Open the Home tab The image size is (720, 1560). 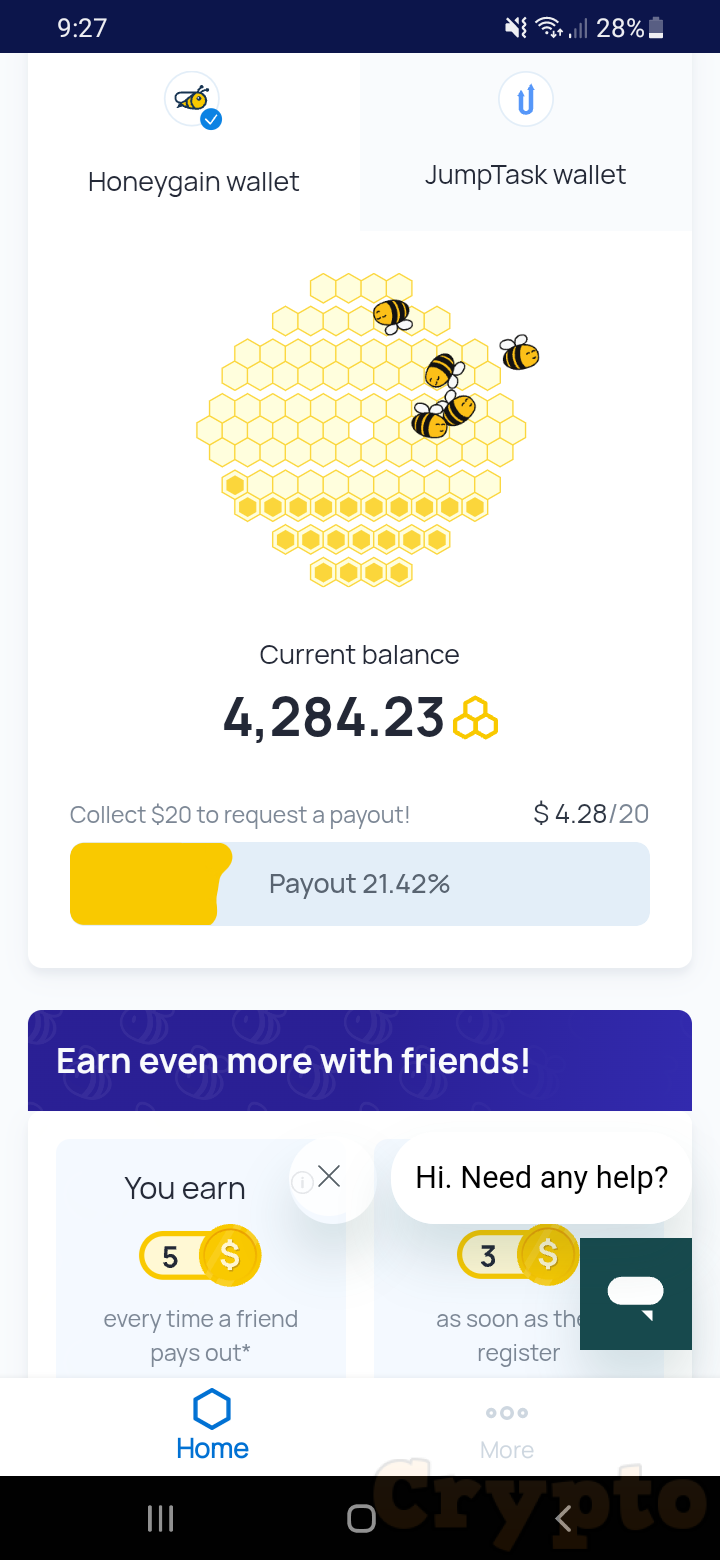pos(212,1426)
